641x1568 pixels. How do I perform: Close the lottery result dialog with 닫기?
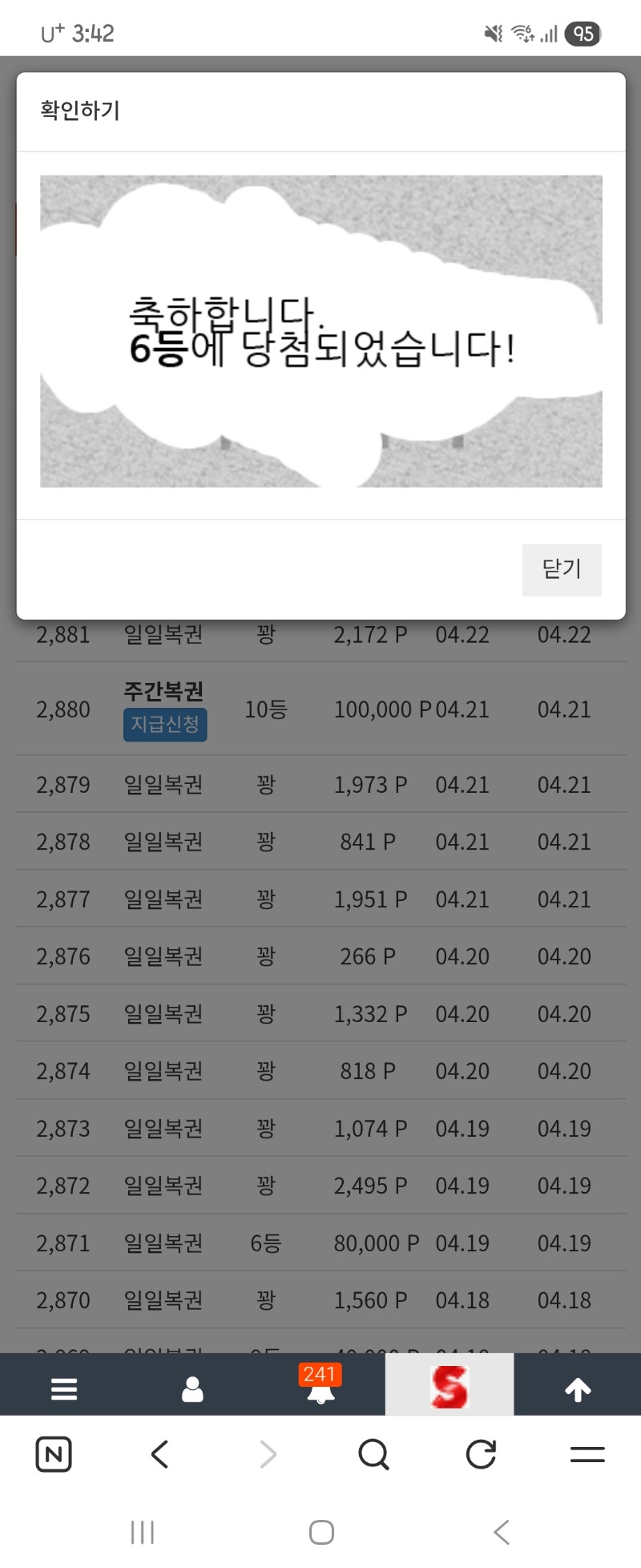(x=561, y=569)
